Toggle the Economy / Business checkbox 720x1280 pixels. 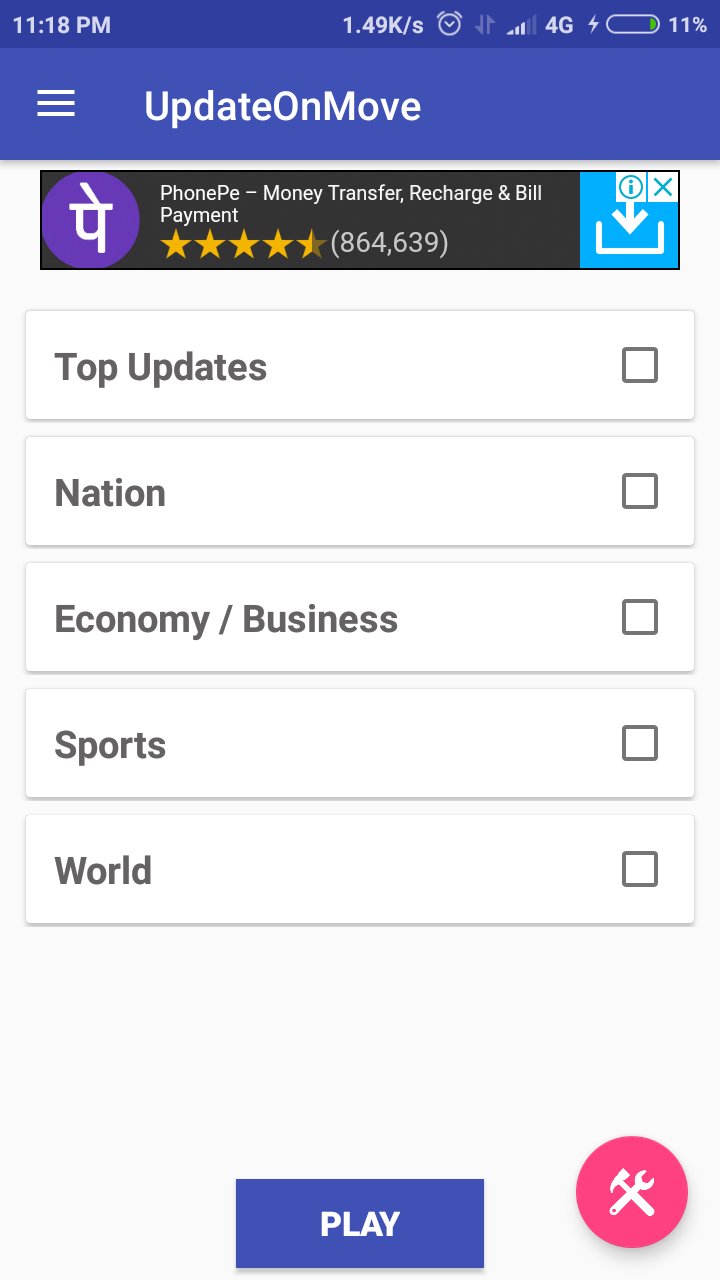click(x=640, y=617)
